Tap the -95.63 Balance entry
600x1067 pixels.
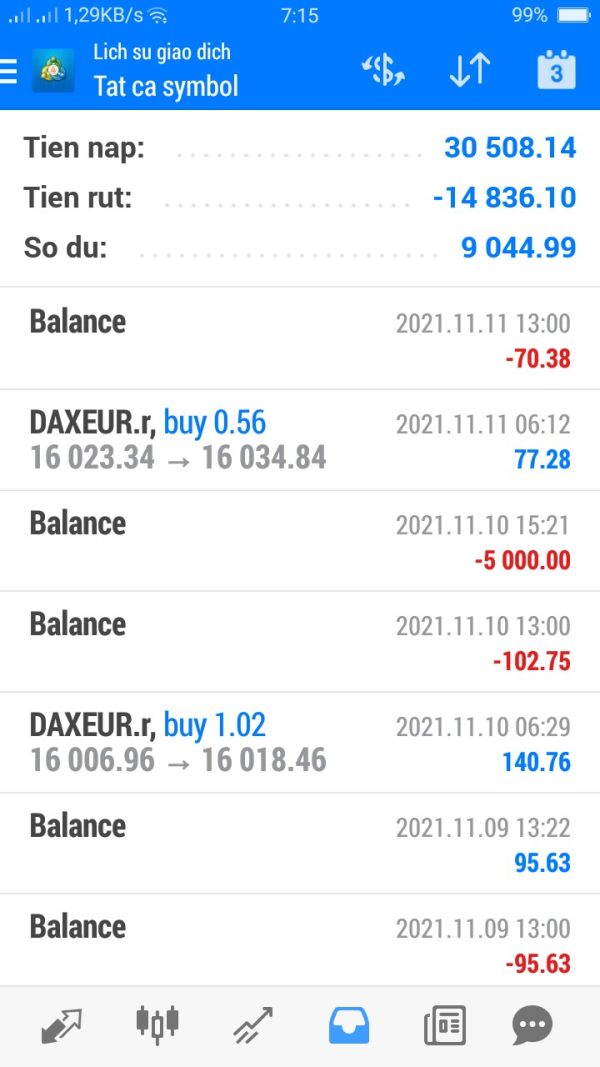pyautogui.click(x=300, y=943)
